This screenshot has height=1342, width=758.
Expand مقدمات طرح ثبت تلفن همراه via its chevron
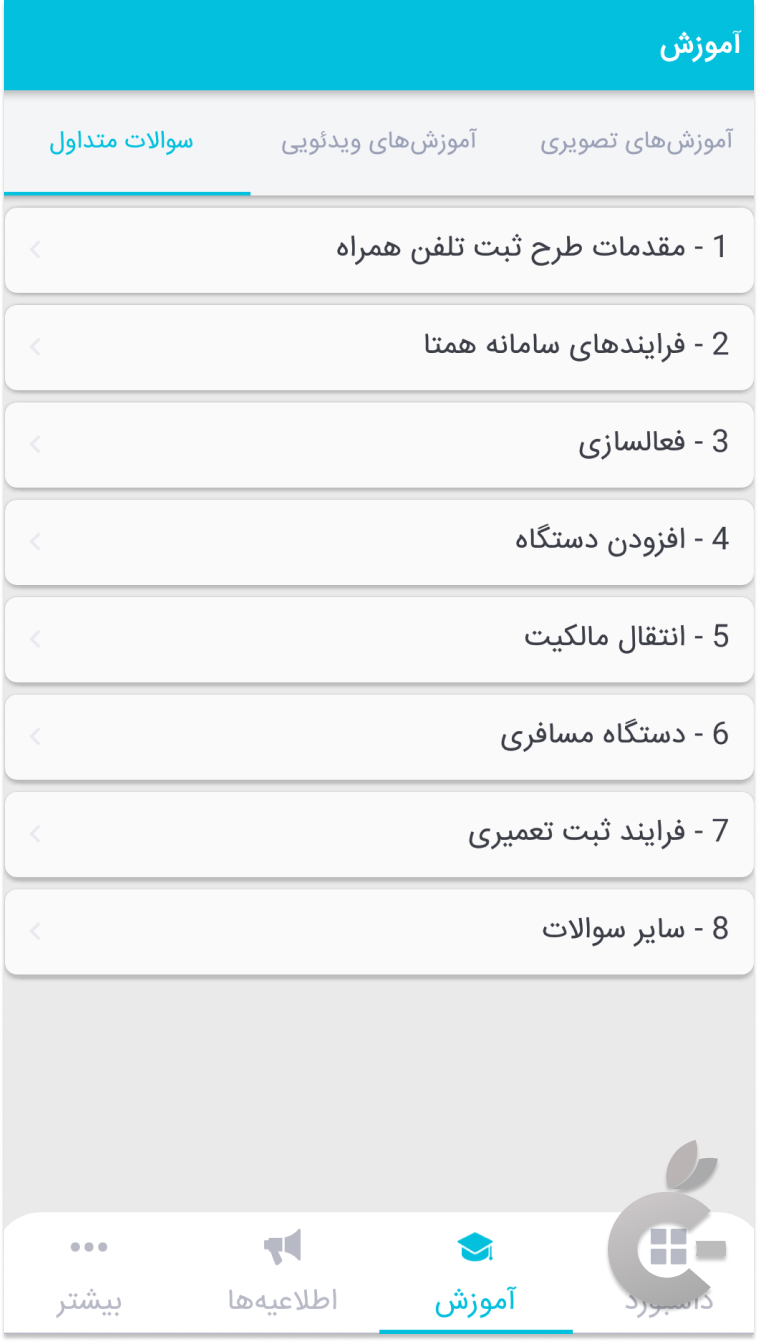(36, 250)
